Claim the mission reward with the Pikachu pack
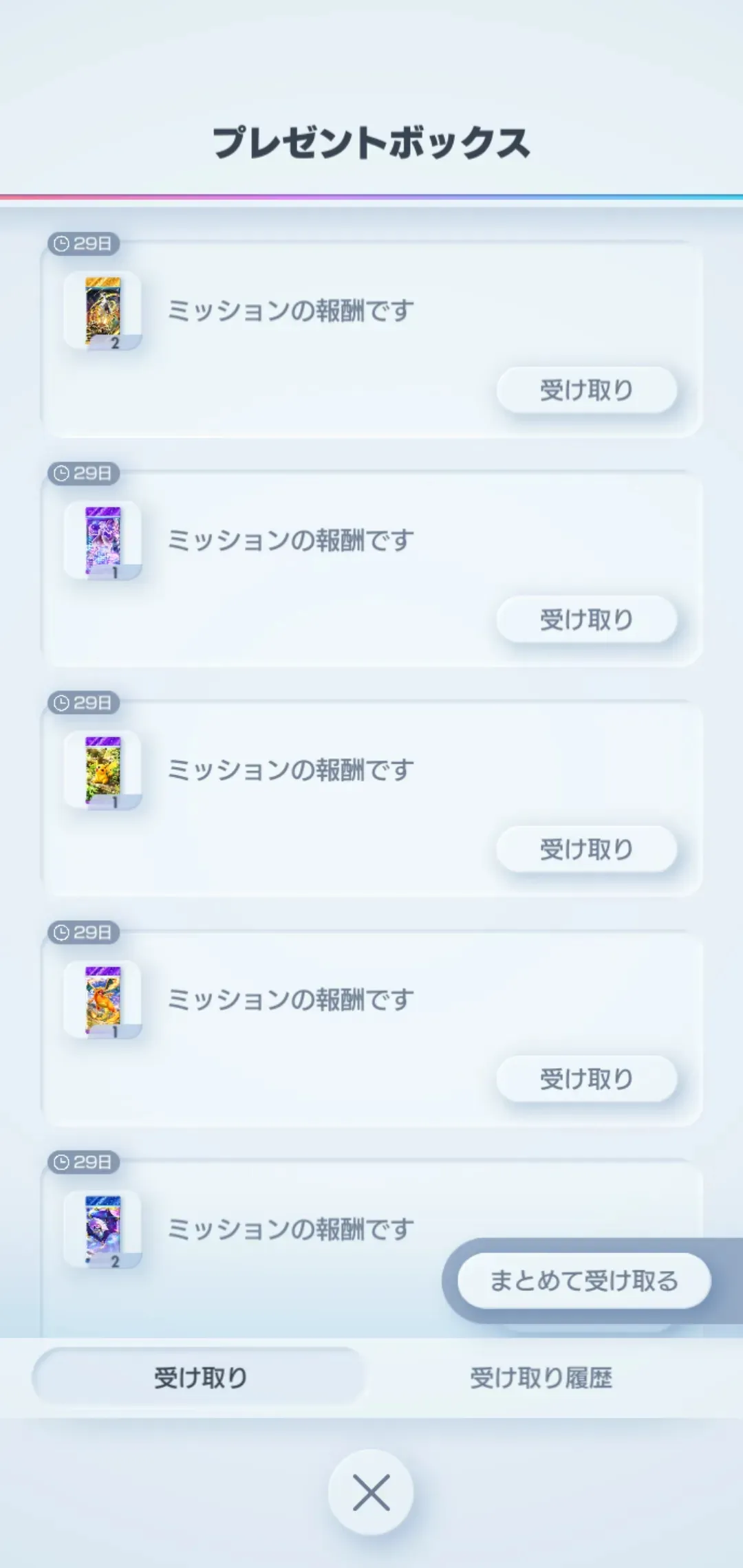This screenshot has height=1568, width=743. click(x=586, y=849)
